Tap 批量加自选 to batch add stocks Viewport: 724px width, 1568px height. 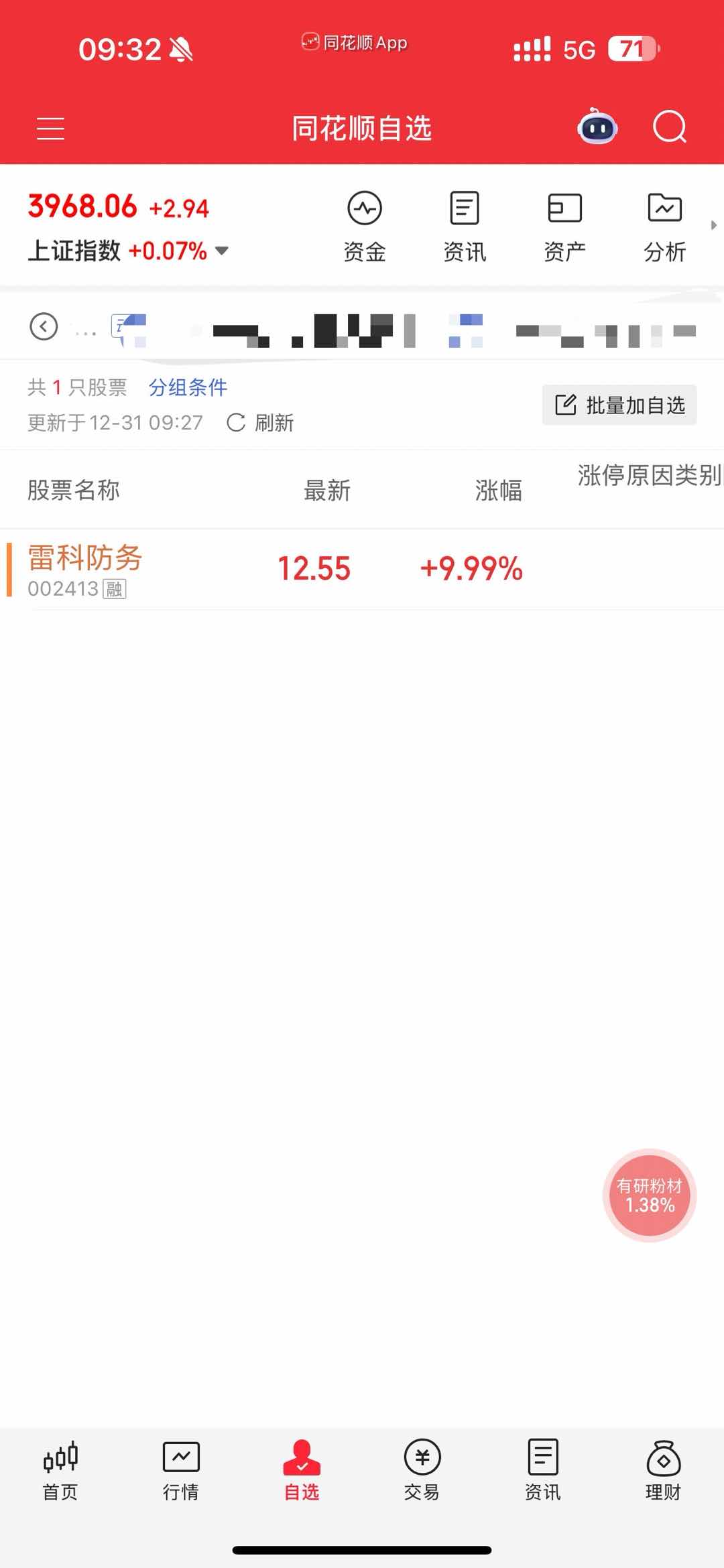click(619, 405)
